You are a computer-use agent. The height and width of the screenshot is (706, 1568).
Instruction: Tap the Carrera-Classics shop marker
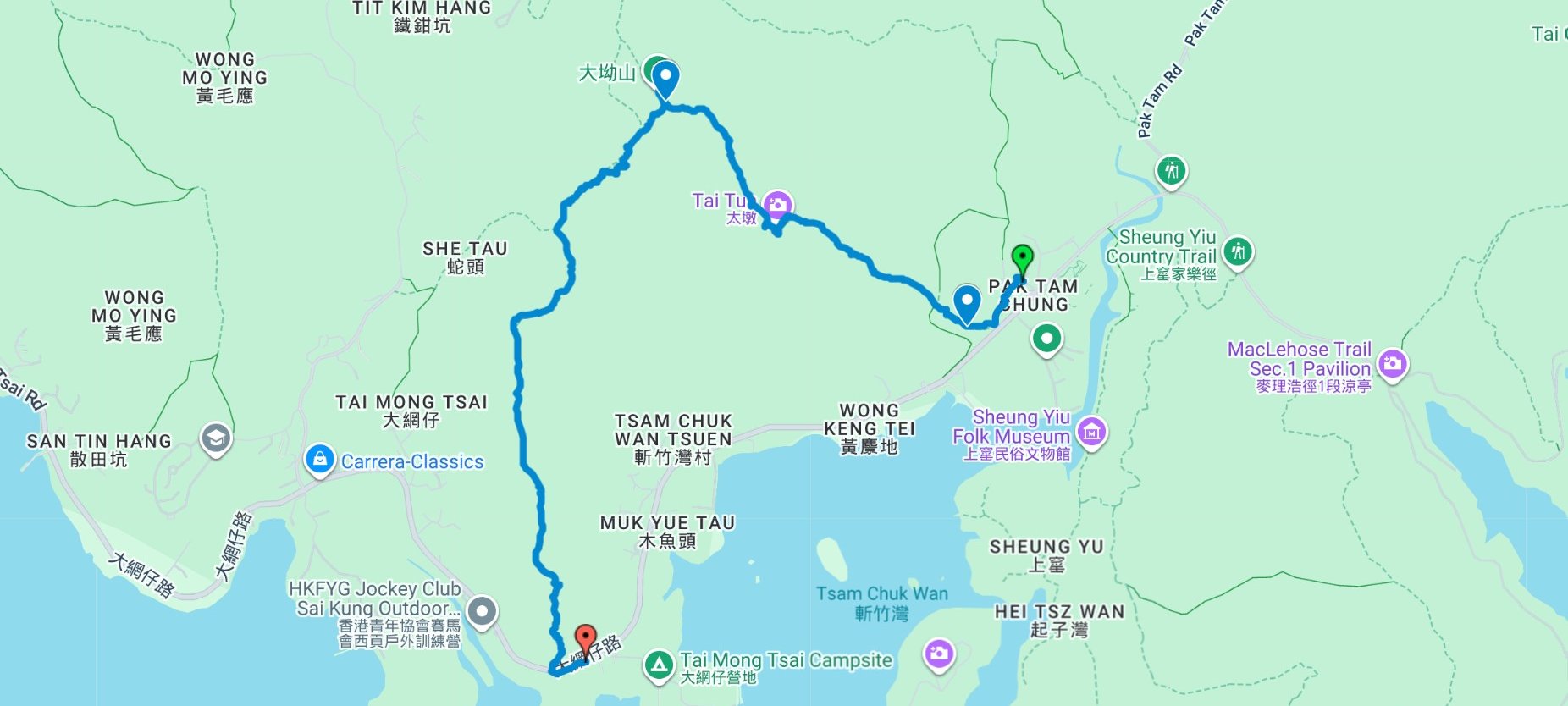[319, 460]
